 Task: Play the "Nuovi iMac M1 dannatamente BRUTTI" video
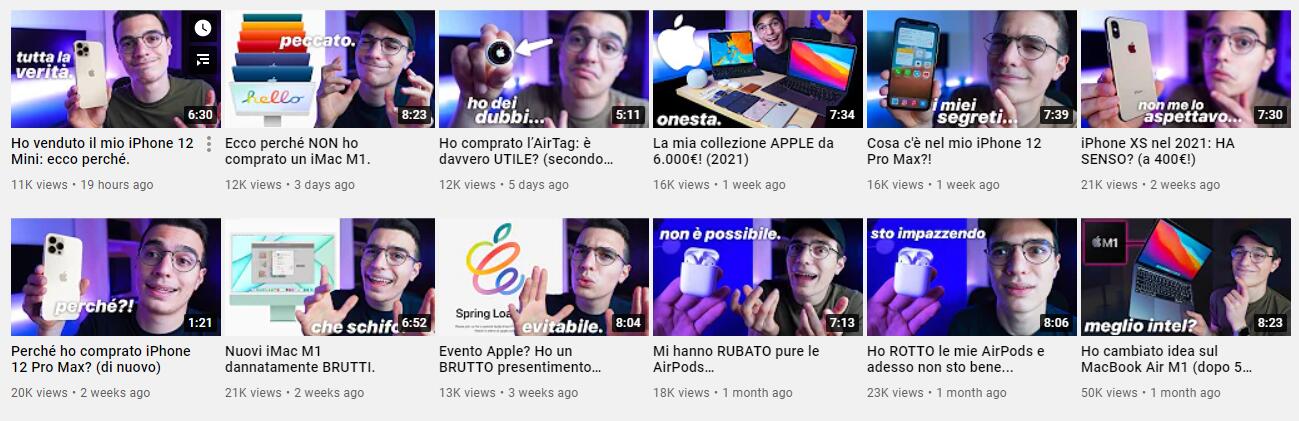[x=330, y=277]
